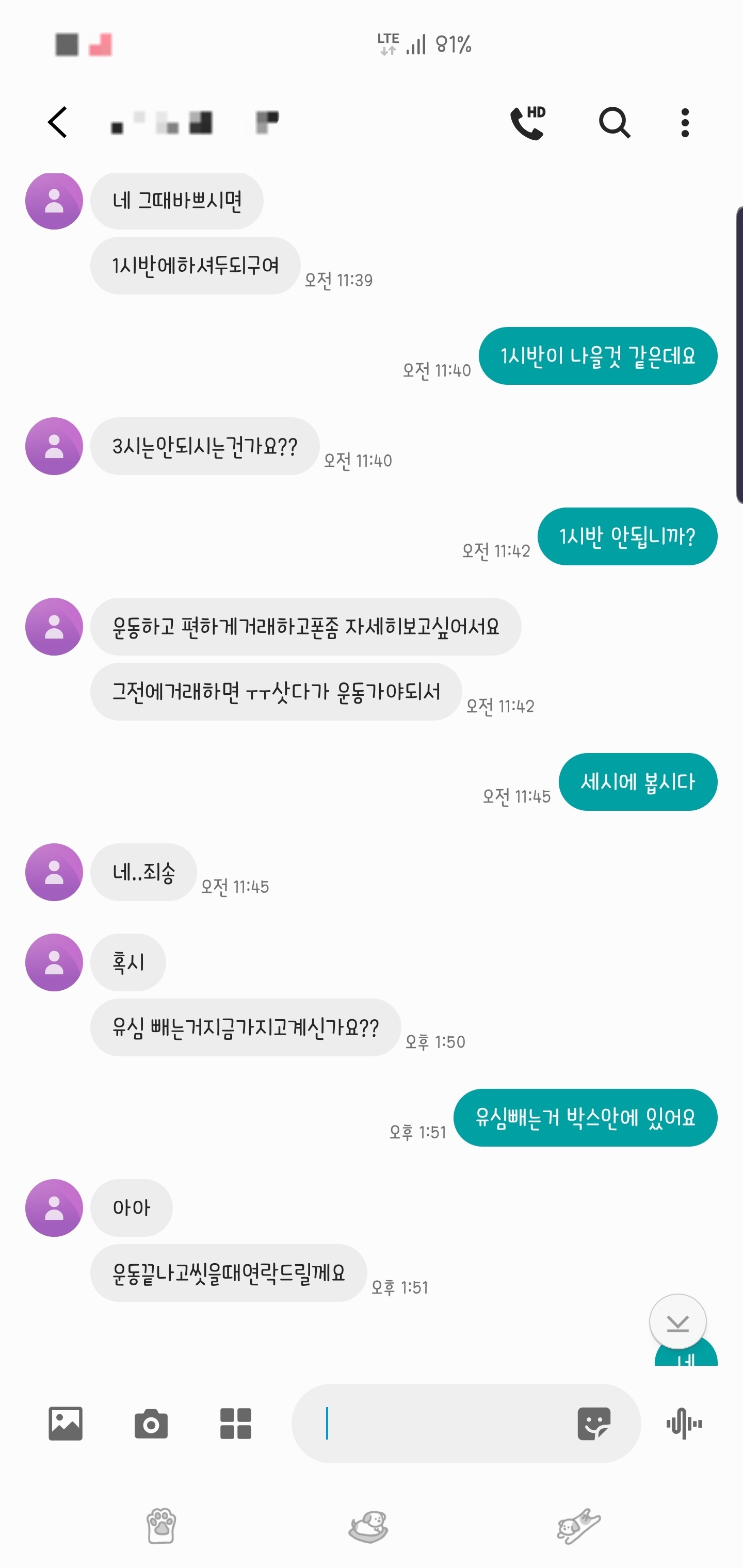Attach a photo from the gallery
The width and height of the screenshot is (743, 1568).
coord(66,1424)
